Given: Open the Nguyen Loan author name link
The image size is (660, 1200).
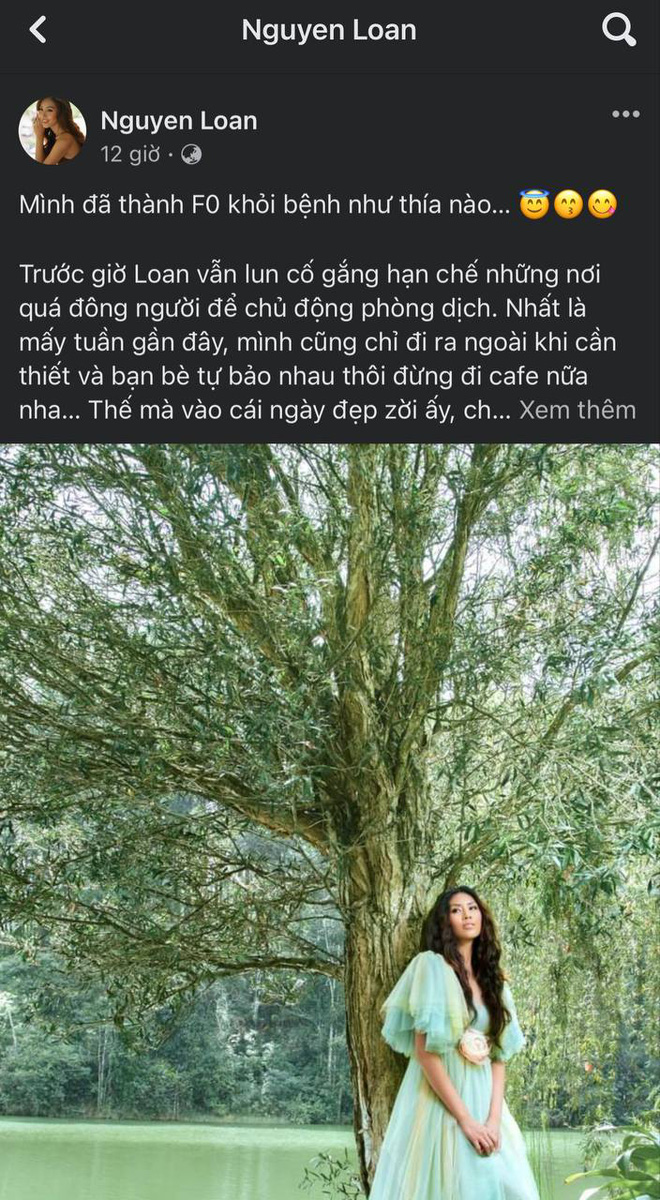Looking at the screenshot, I should pos(179,121).
